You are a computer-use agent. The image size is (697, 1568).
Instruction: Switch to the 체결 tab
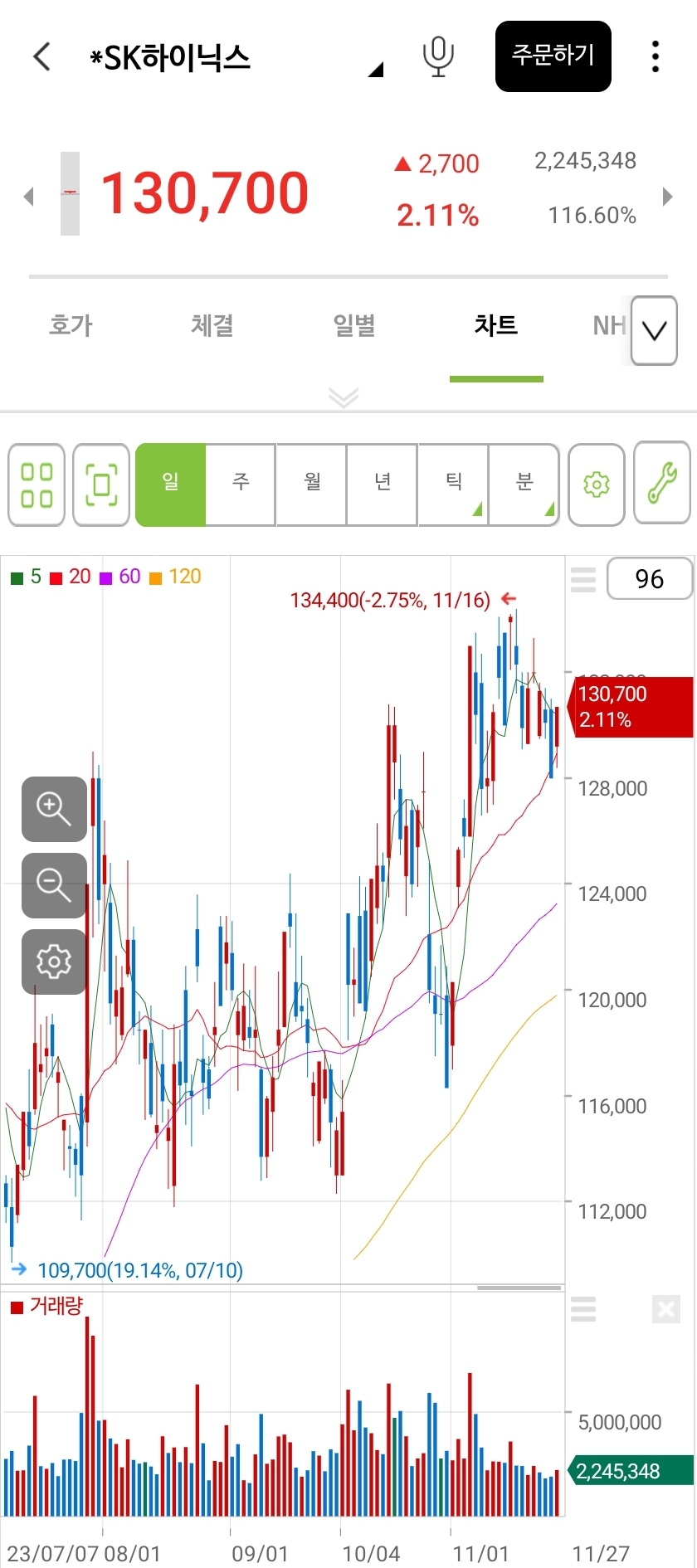click(x=212, y=325)
